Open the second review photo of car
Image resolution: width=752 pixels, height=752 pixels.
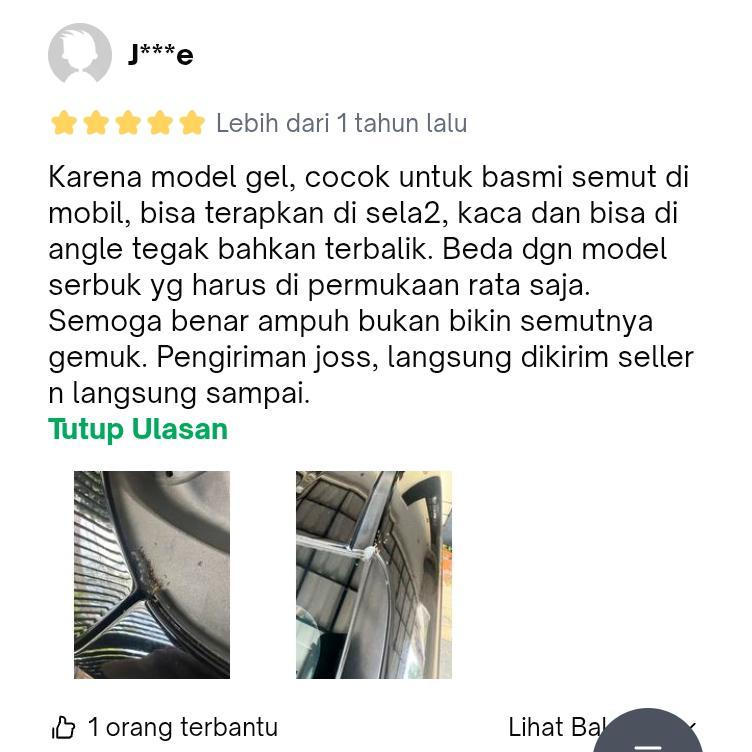374,575
